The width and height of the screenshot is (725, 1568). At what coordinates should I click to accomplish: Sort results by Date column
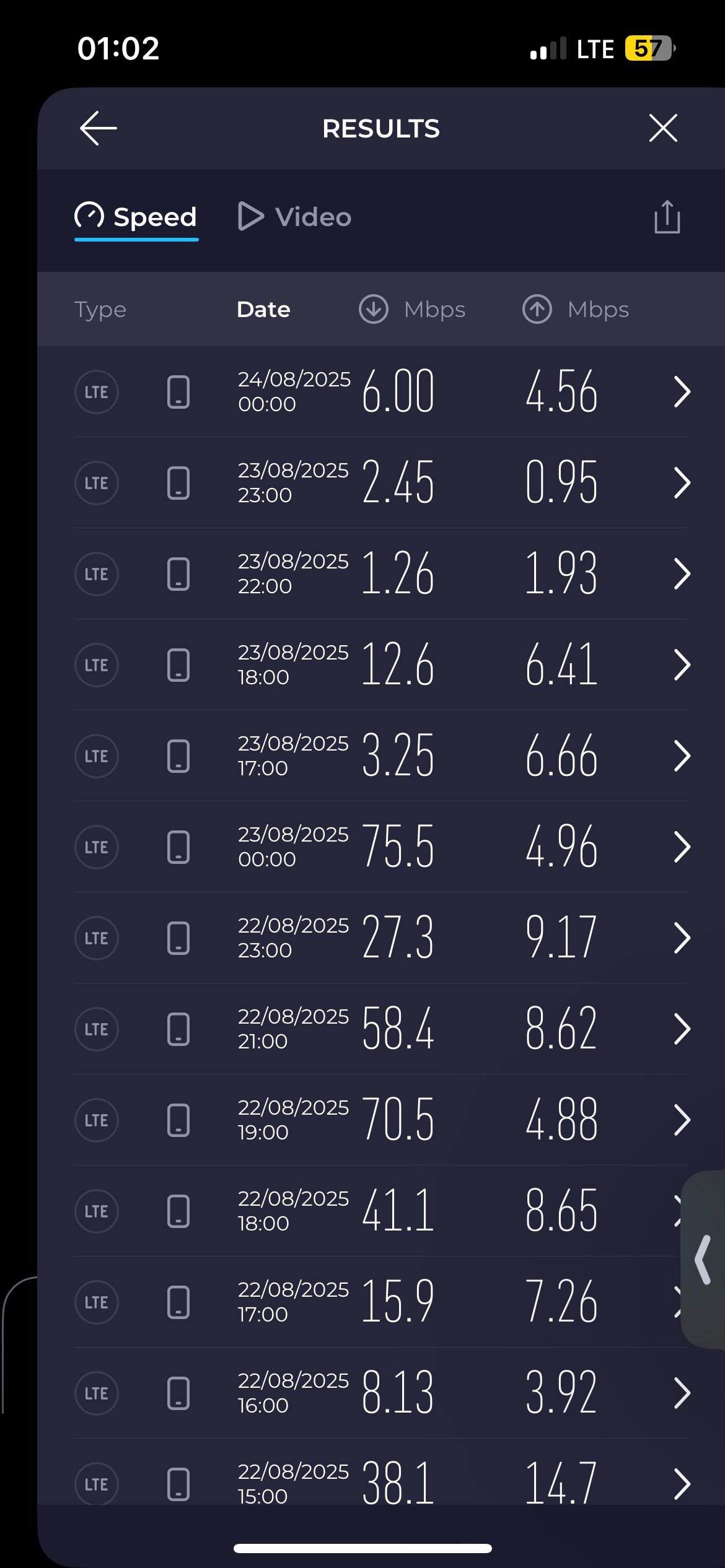(263, 309)
